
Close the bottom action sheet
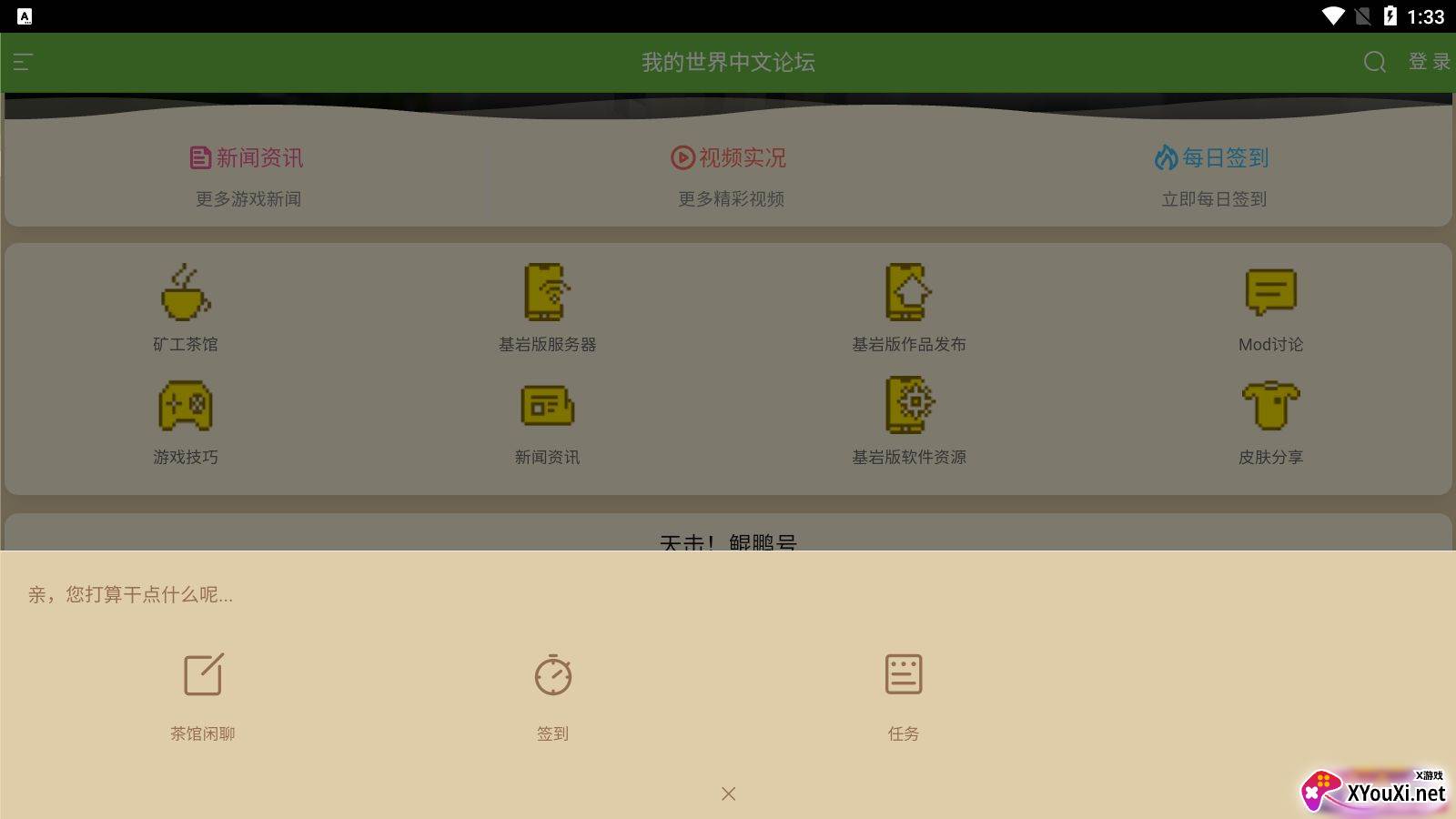(x=728, y=794)
